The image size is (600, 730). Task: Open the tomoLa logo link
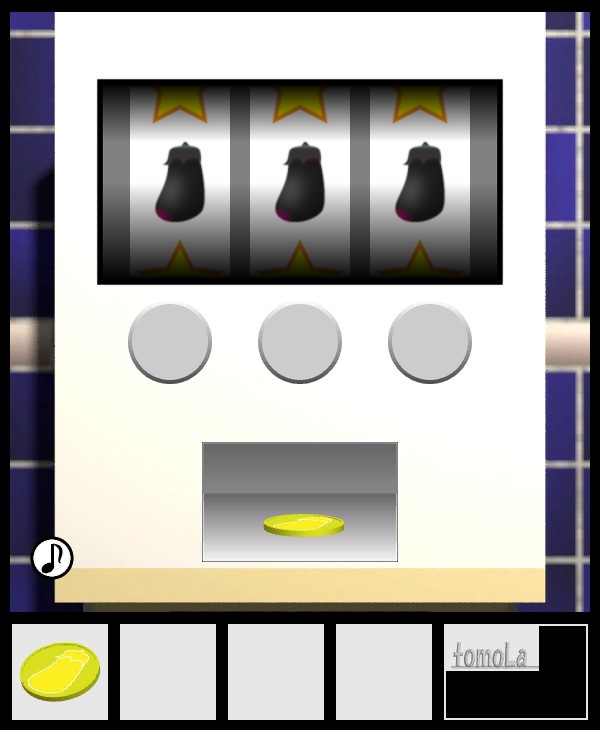(491, 657)
